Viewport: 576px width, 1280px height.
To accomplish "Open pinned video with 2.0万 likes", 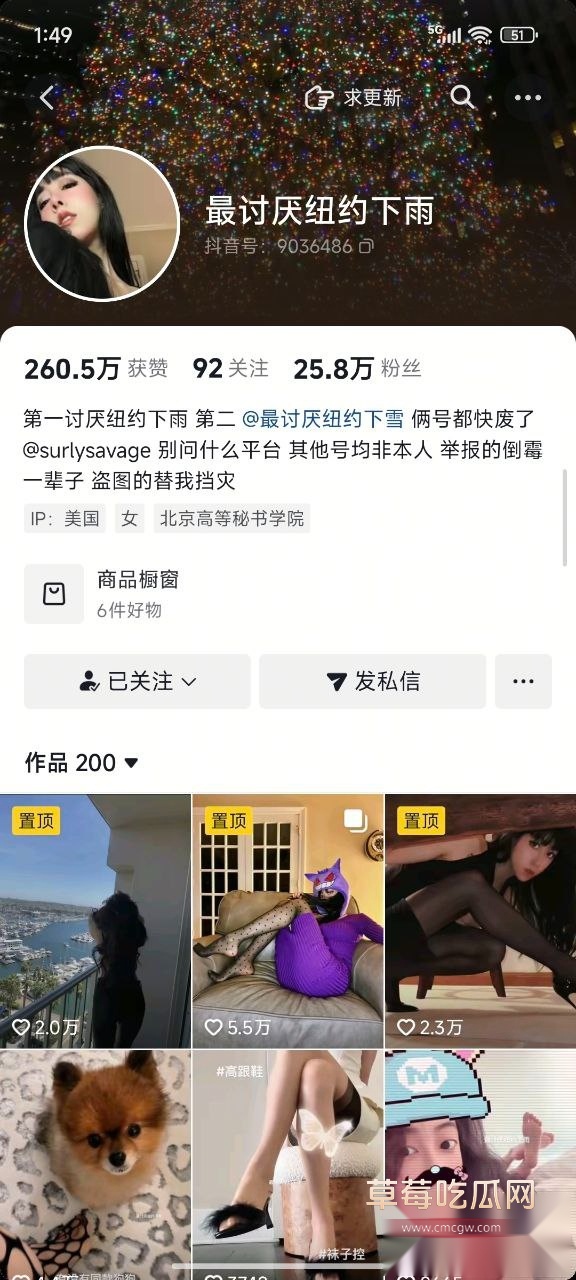I will [x=95, y=921].
